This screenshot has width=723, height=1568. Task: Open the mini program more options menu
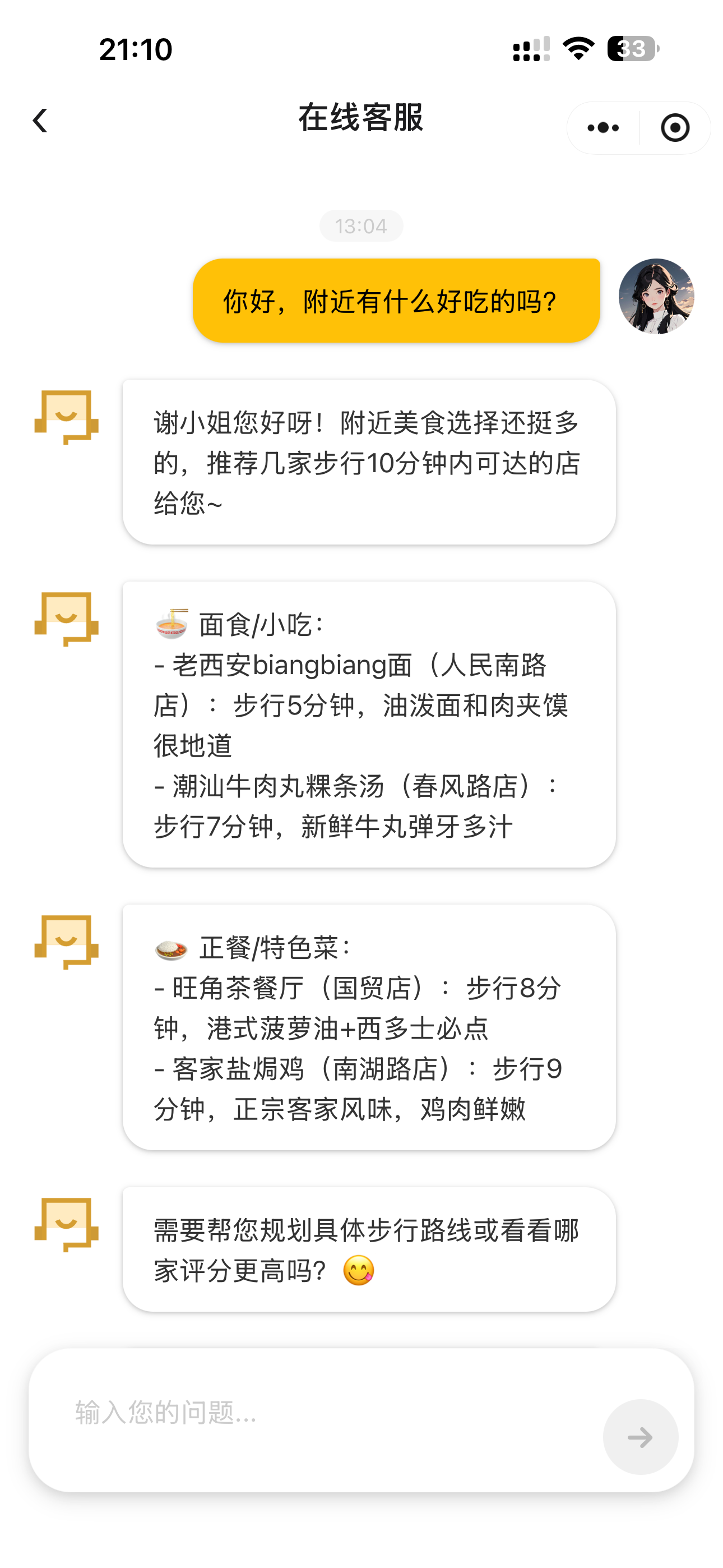602,128
